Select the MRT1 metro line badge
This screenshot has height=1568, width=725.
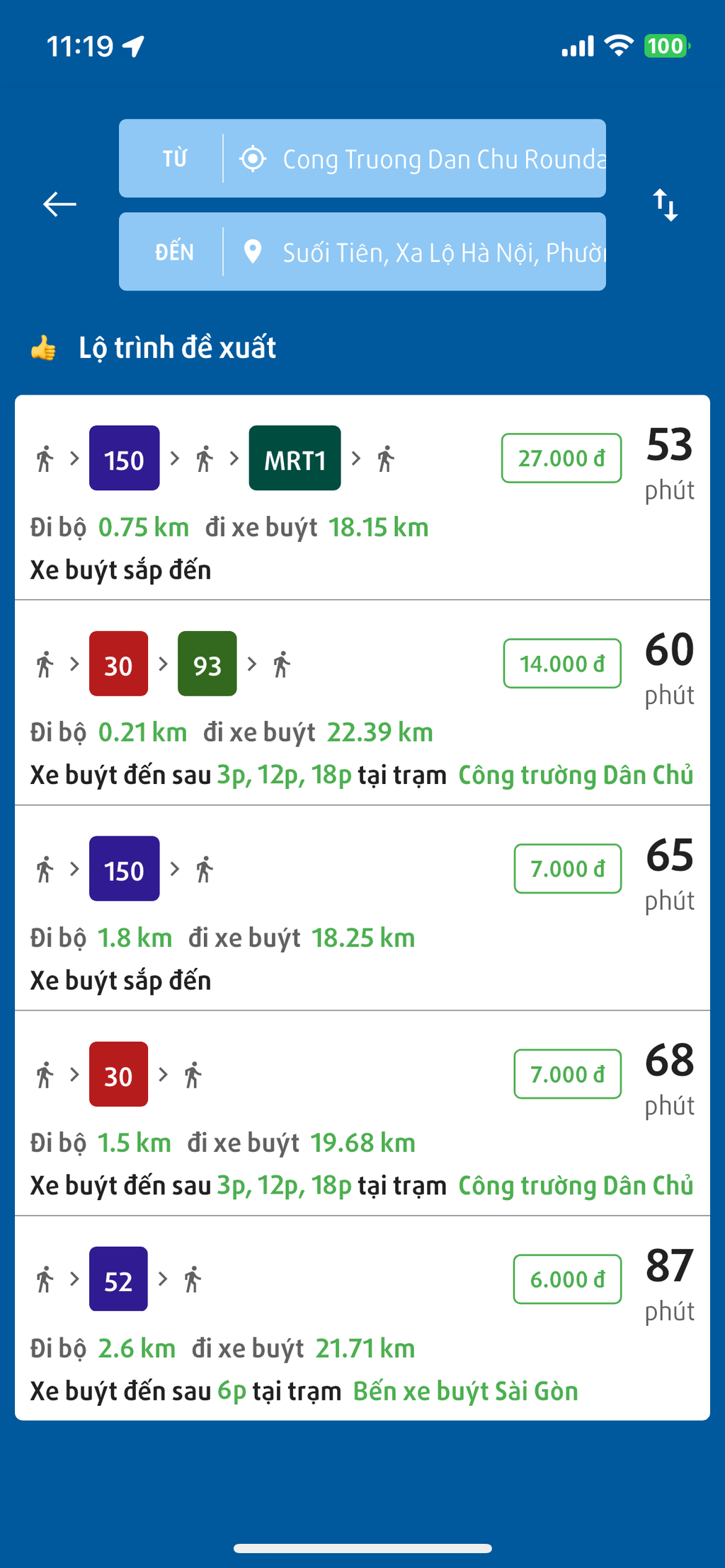point(295,459)
